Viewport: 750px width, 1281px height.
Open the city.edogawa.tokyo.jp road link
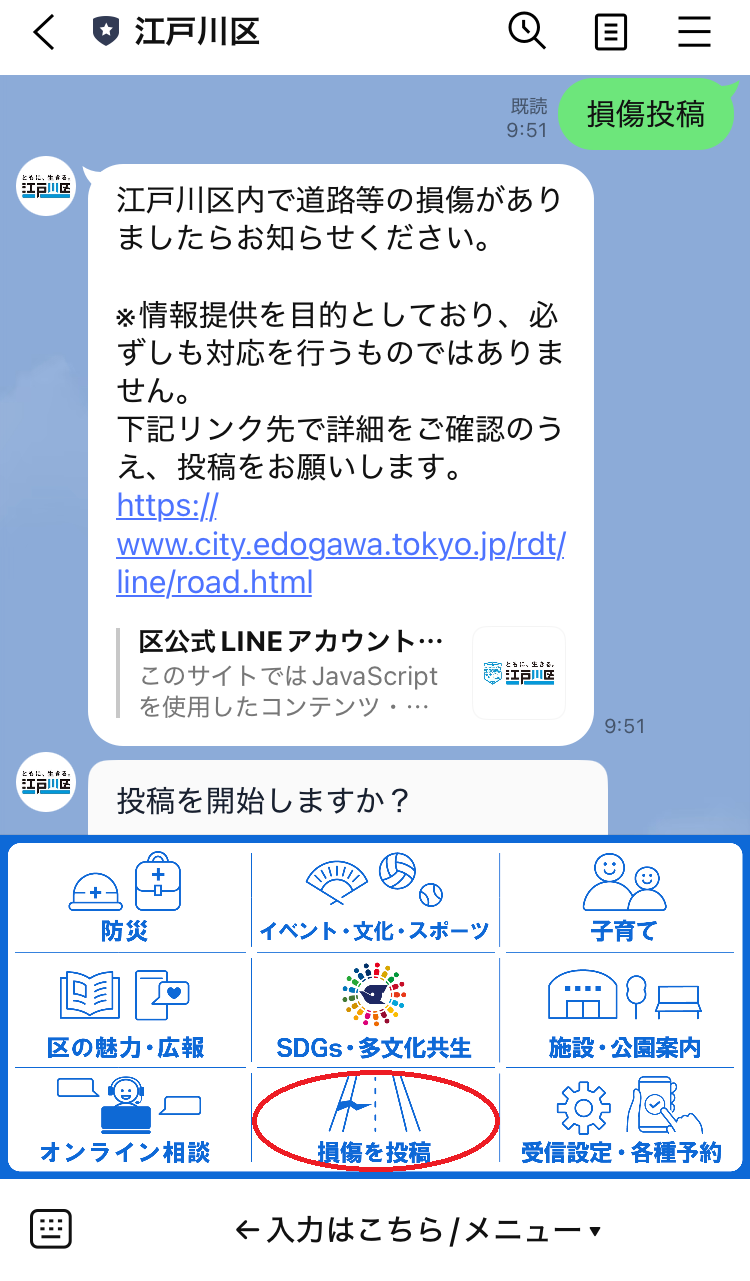pyautogui.click(x=340, y=545)
